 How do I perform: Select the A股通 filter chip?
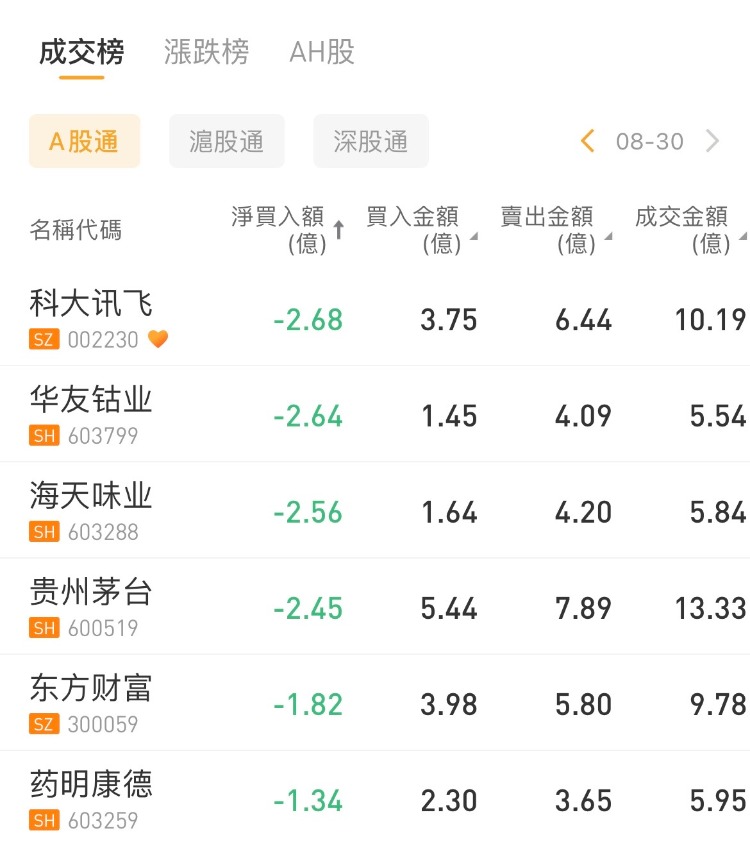[84, 141]
